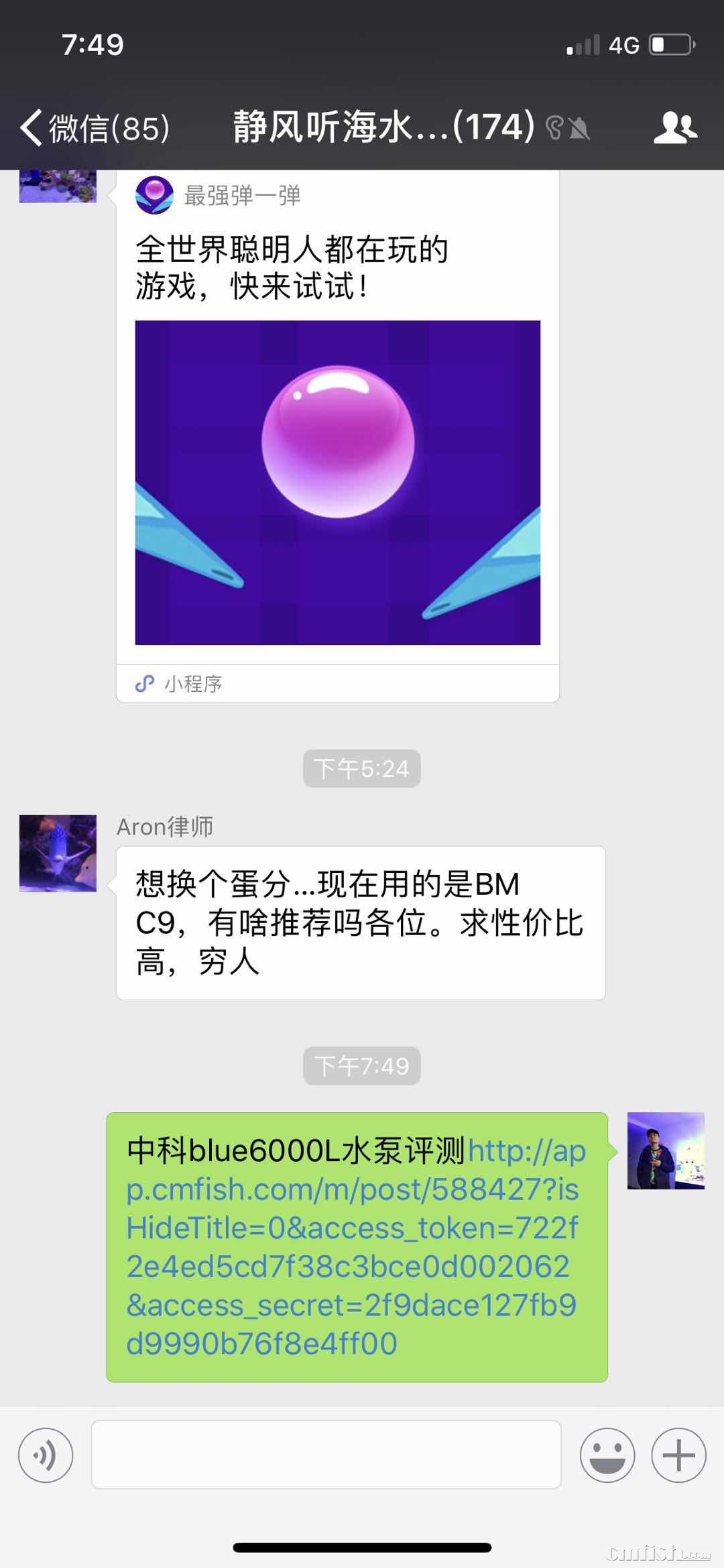The height and width of the screenshot is (1568, 724).
Task: Focus the message text field
Action: point(326,1455)
